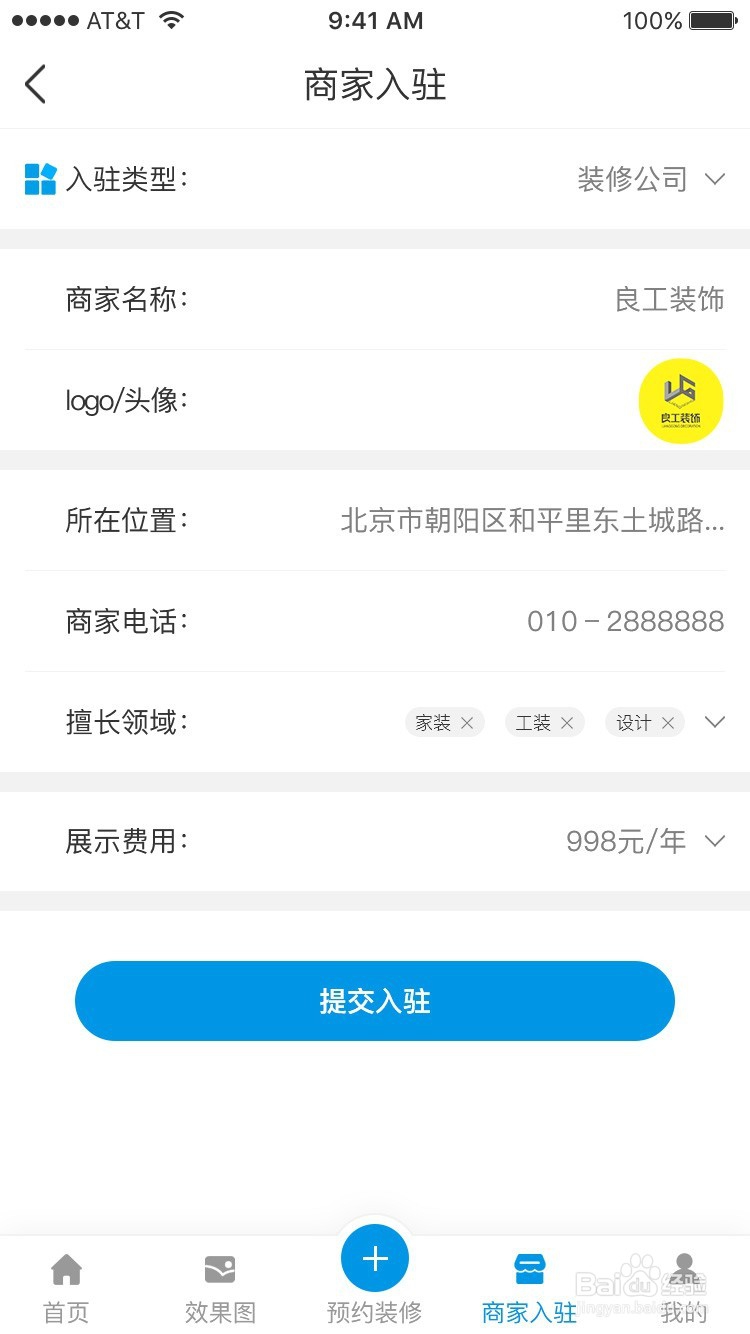Go back with the top-left arrow
Image resolution: width=750 pixels, height=1334 pixels.
(36, 84)
